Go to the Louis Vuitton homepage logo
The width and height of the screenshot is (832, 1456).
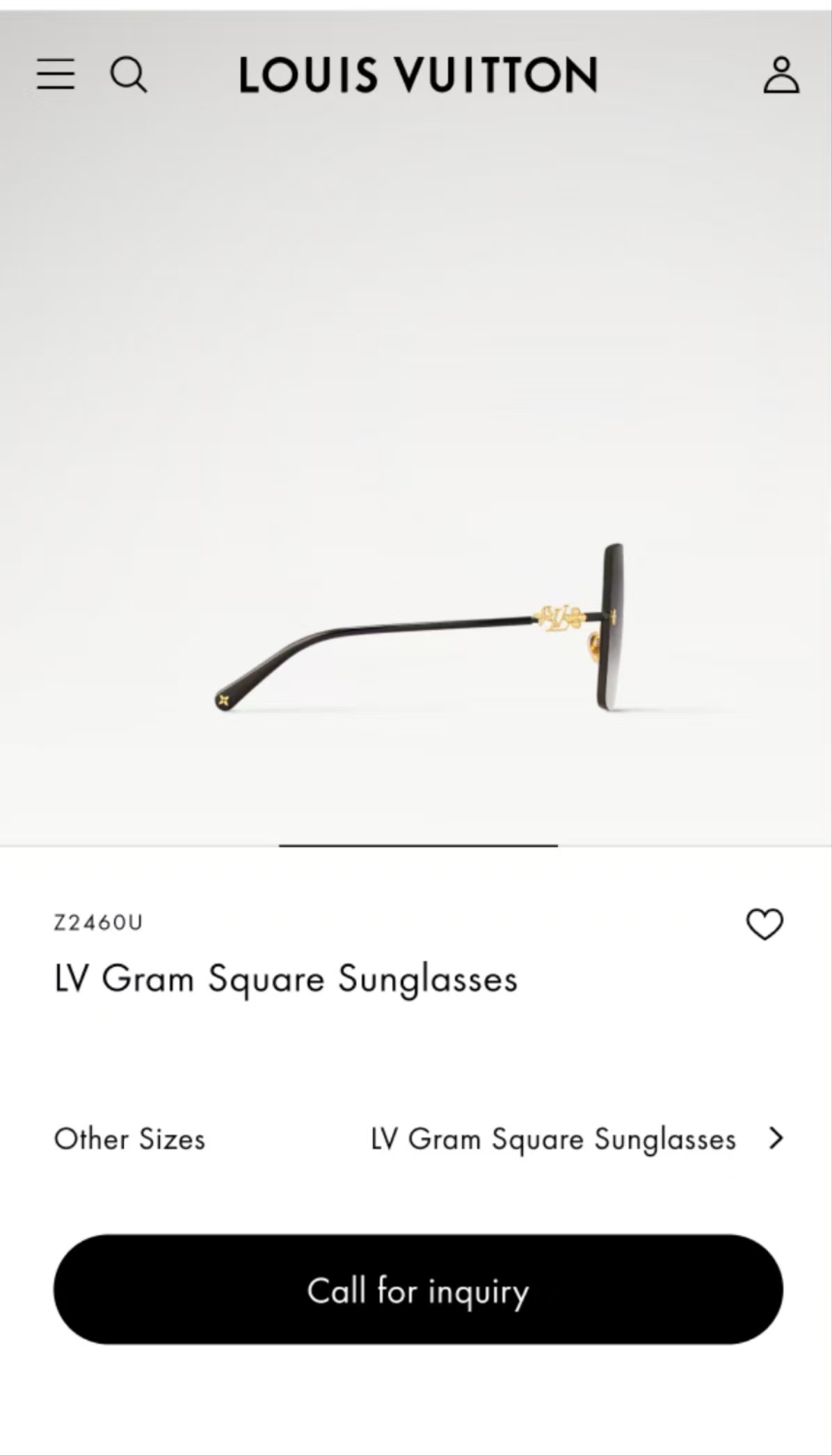pyautogui.click(x=418, y=74)
